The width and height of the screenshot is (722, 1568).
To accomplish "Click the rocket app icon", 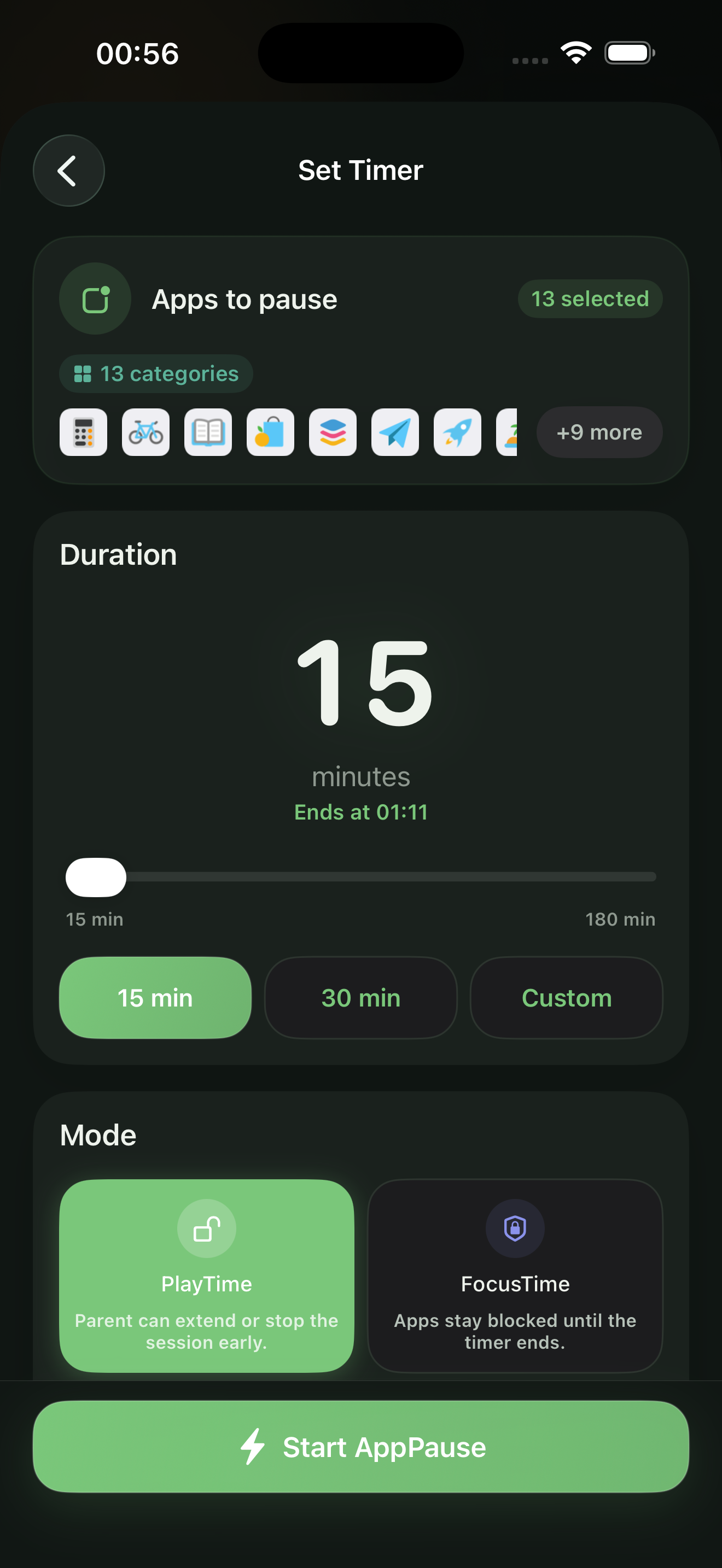I will pyautogui.click(x=457, y=432).
